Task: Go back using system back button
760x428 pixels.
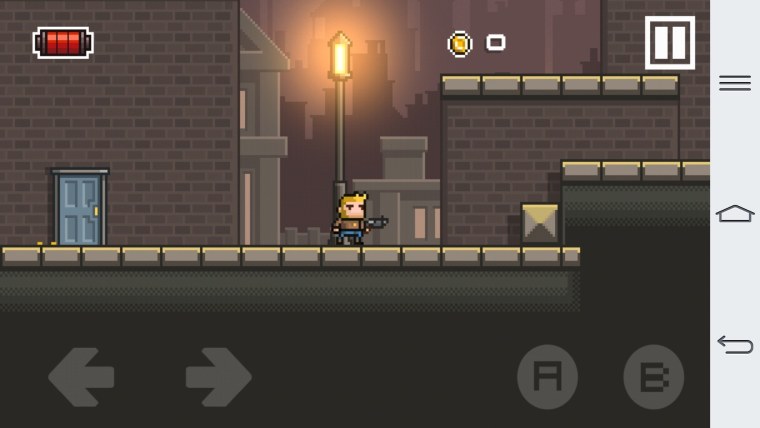Action: 735,345
